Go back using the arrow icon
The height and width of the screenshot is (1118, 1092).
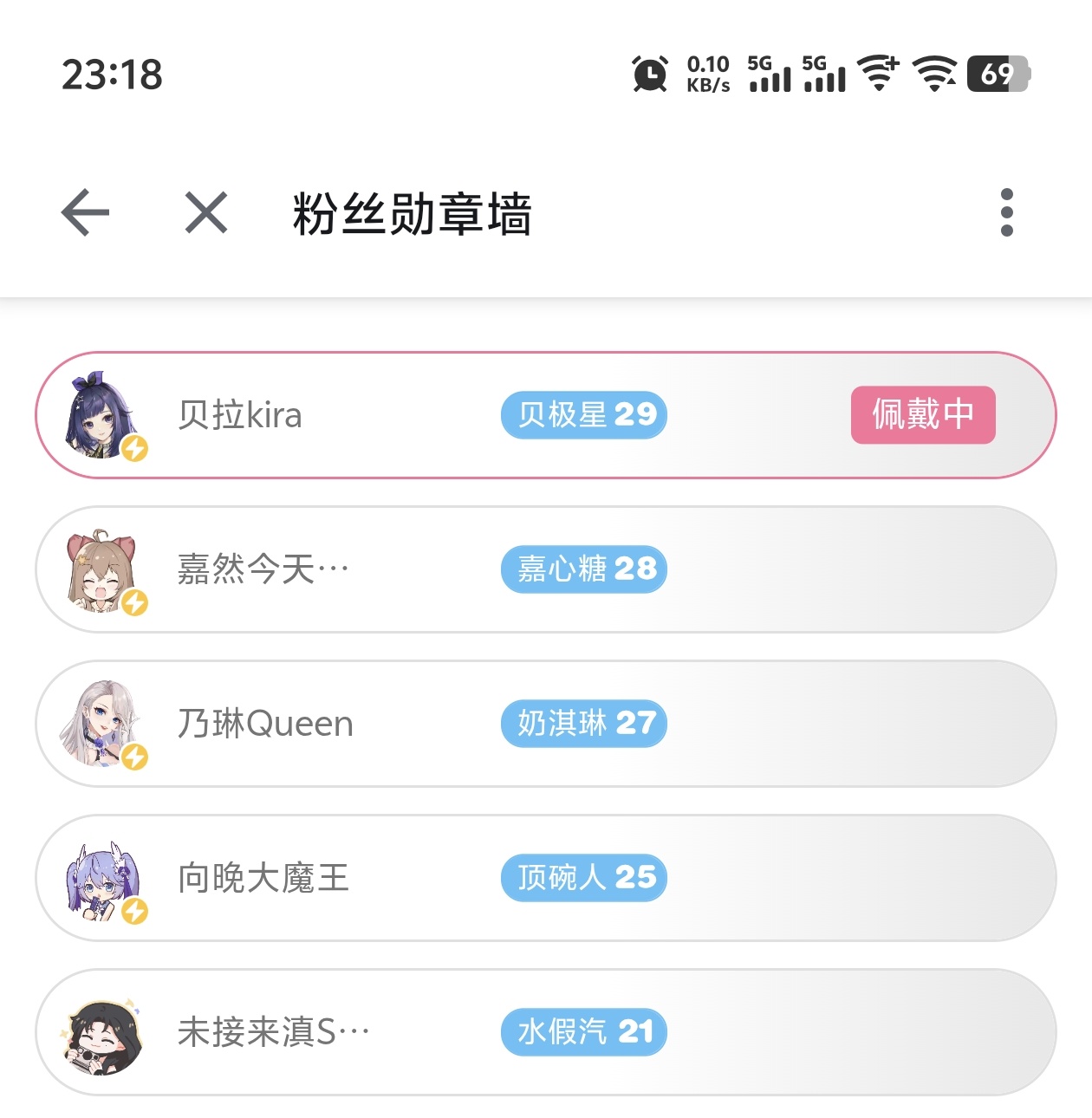(x=85, y=212)
